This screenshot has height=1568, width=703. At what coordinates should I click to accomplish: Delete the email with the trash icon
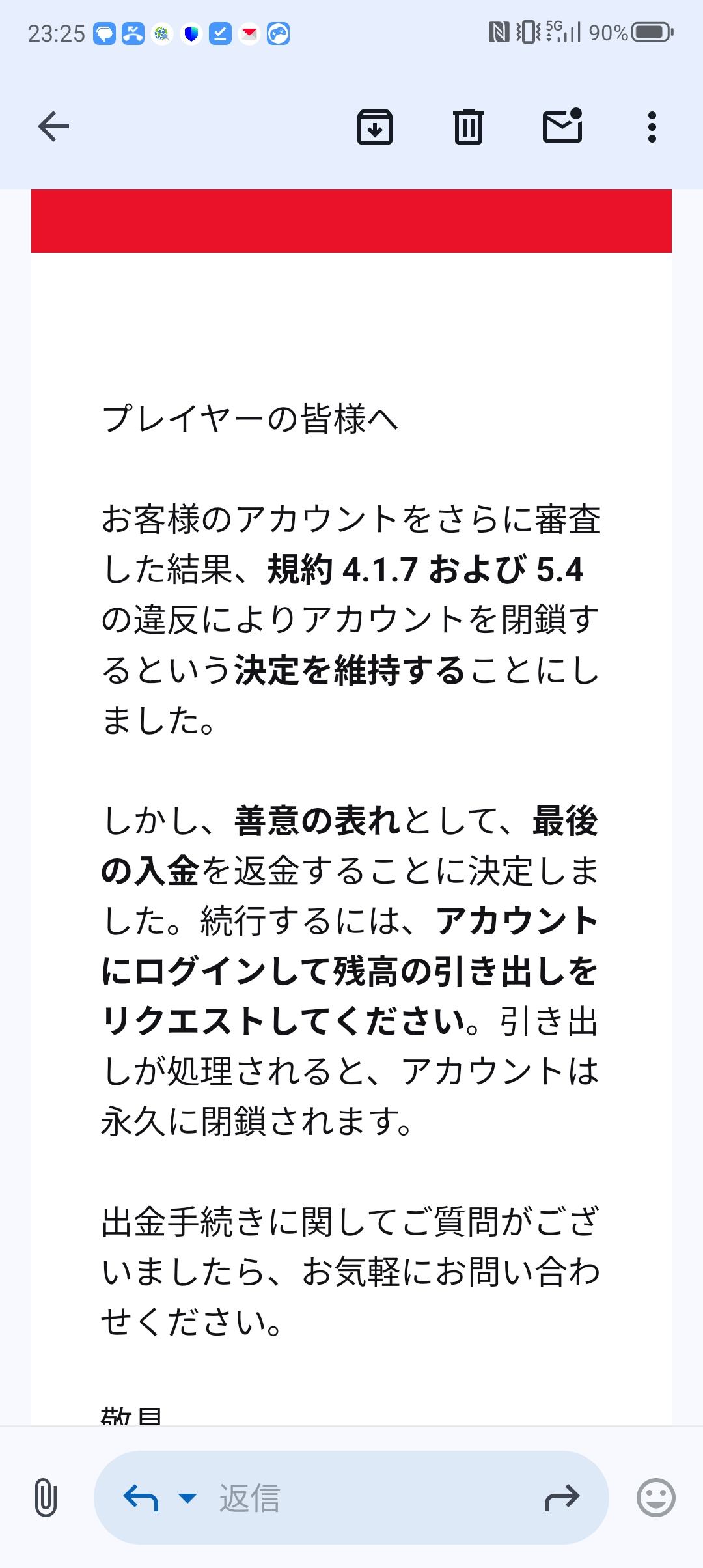pyautogui.click(x=467, y=128)
